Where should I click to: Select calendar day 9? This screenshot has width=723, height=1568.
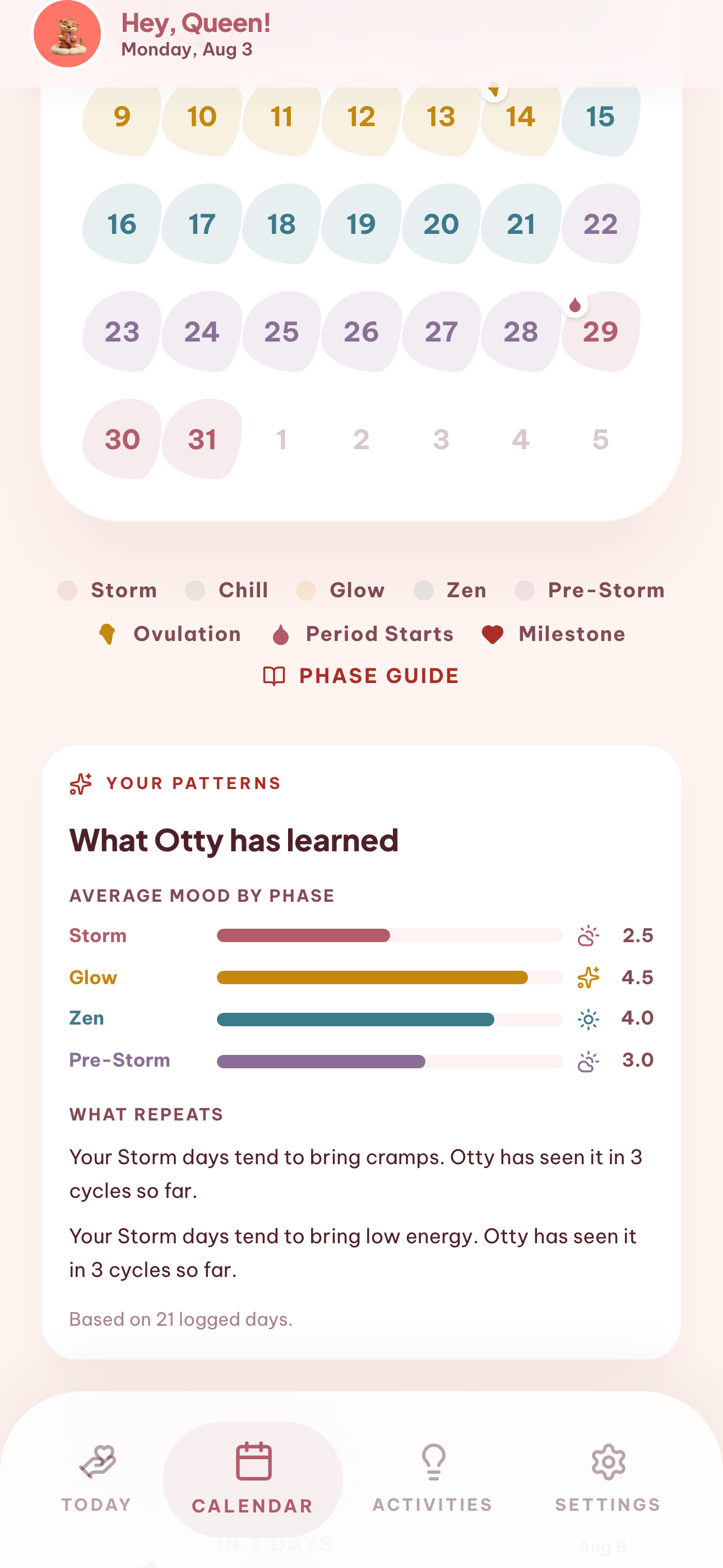(122, 116)
